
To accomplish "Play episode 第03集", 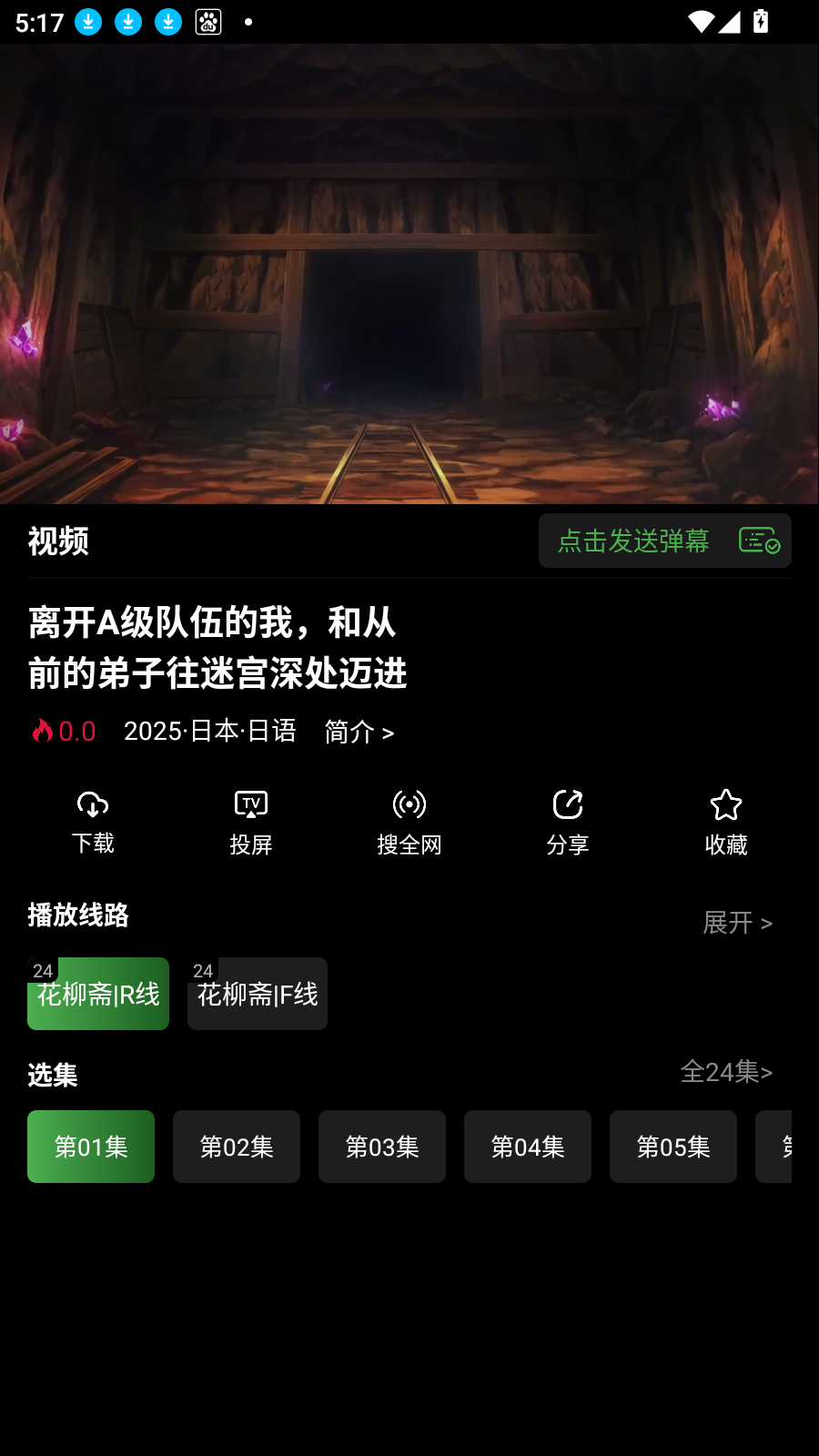I will 382,1147.
